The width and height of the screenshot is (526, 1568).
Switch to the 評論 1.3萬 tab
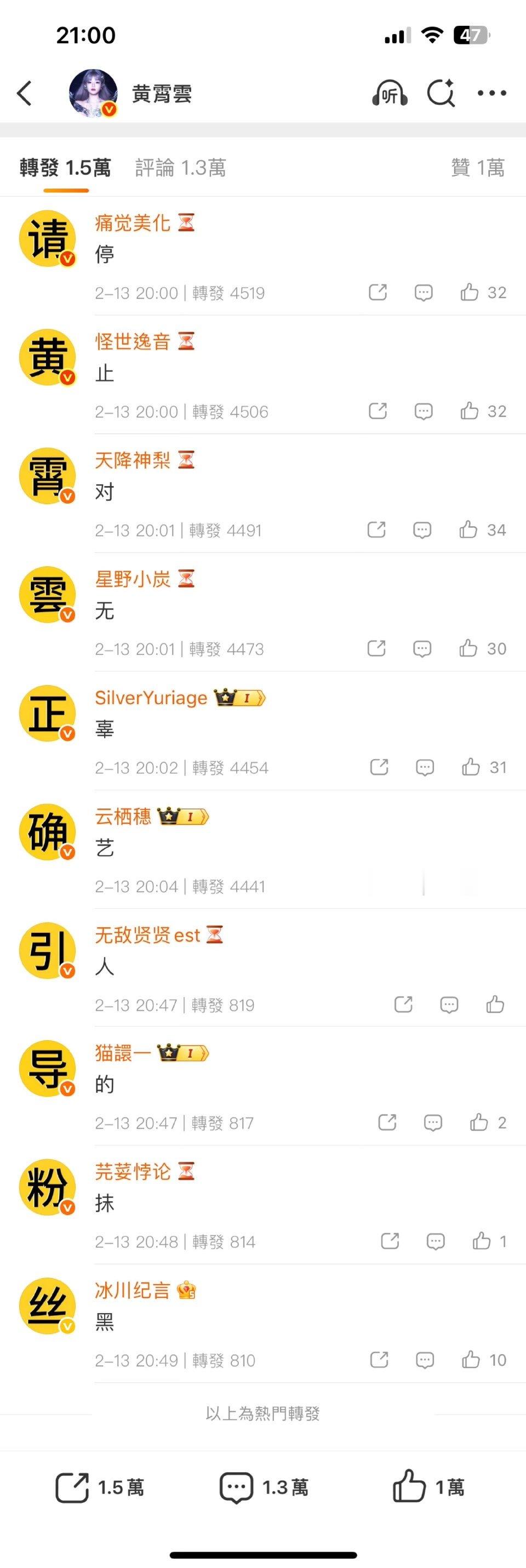coord(180,169)
